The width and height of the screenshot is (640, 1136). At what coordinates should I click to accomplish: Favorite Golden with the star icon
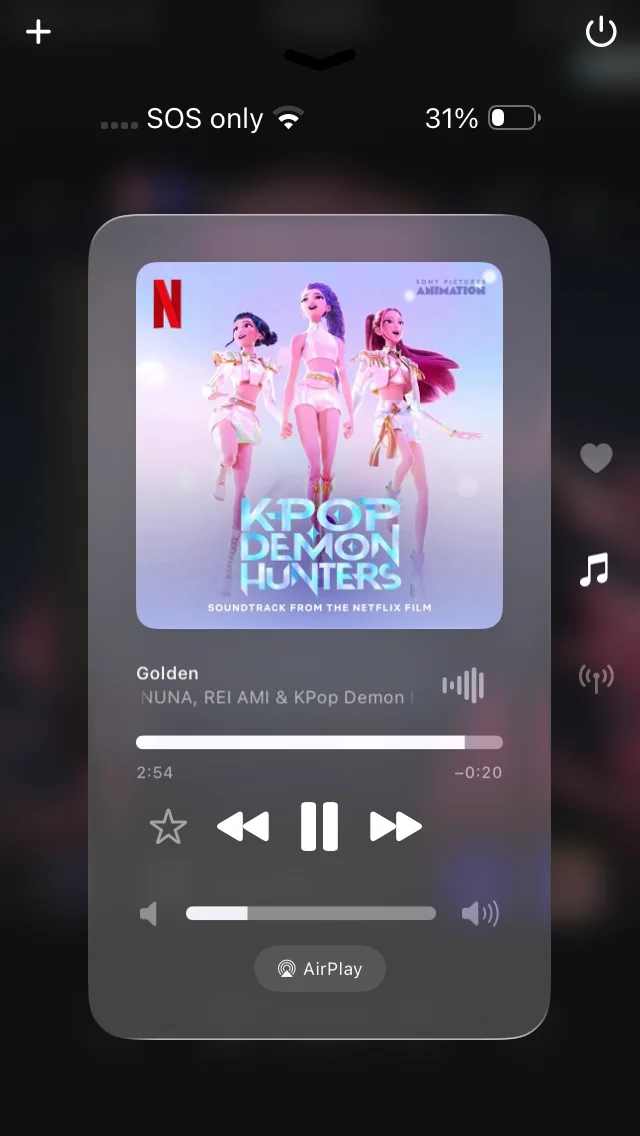(168, 827)
